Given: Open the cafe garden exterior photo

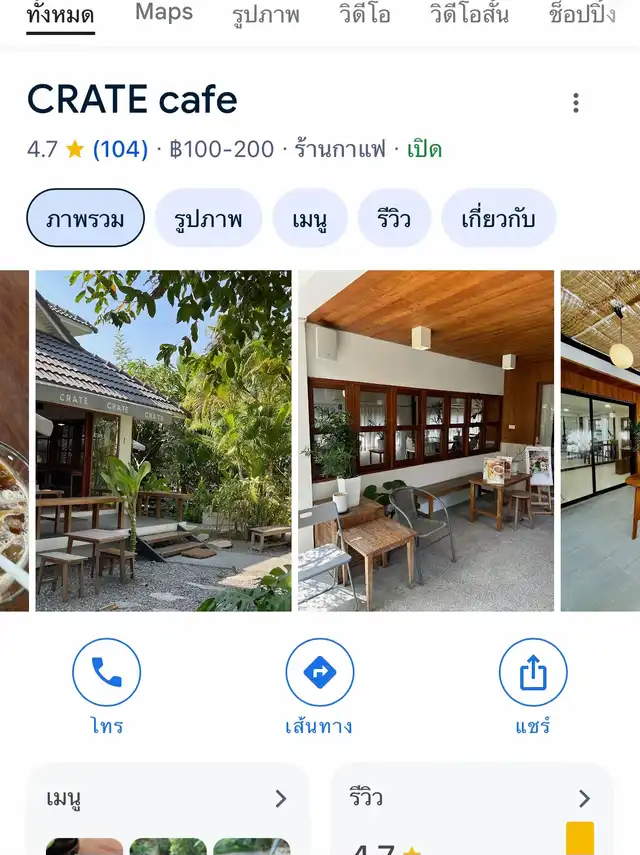Looking at the screenshot, I should [x=163, y=440].
